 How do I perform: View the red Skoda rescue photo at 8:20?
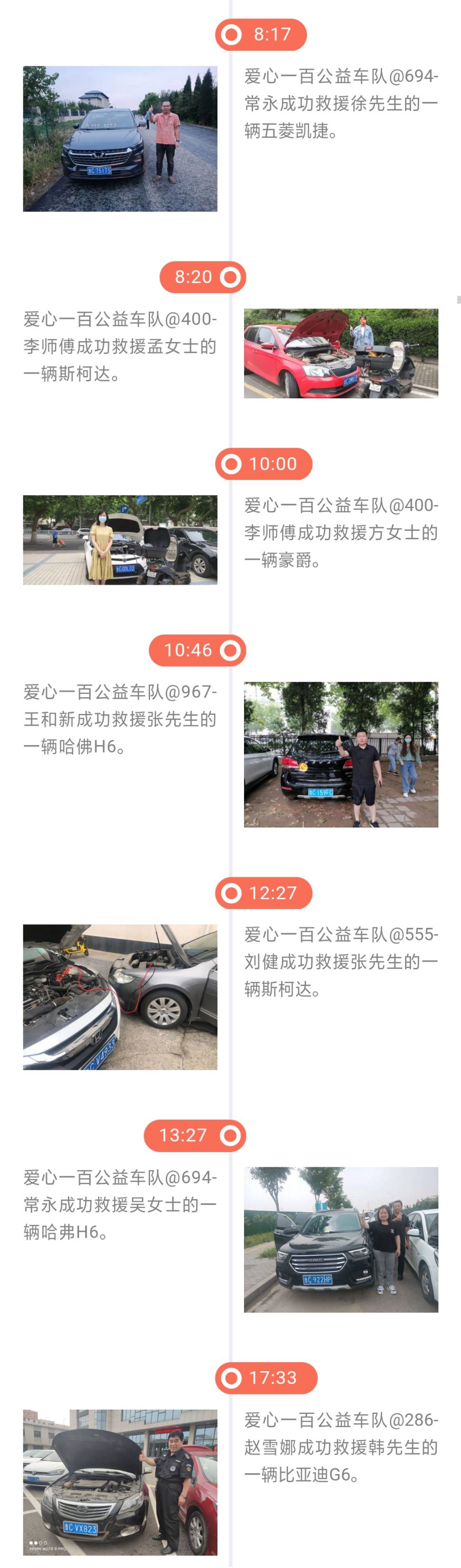point(340,353)
